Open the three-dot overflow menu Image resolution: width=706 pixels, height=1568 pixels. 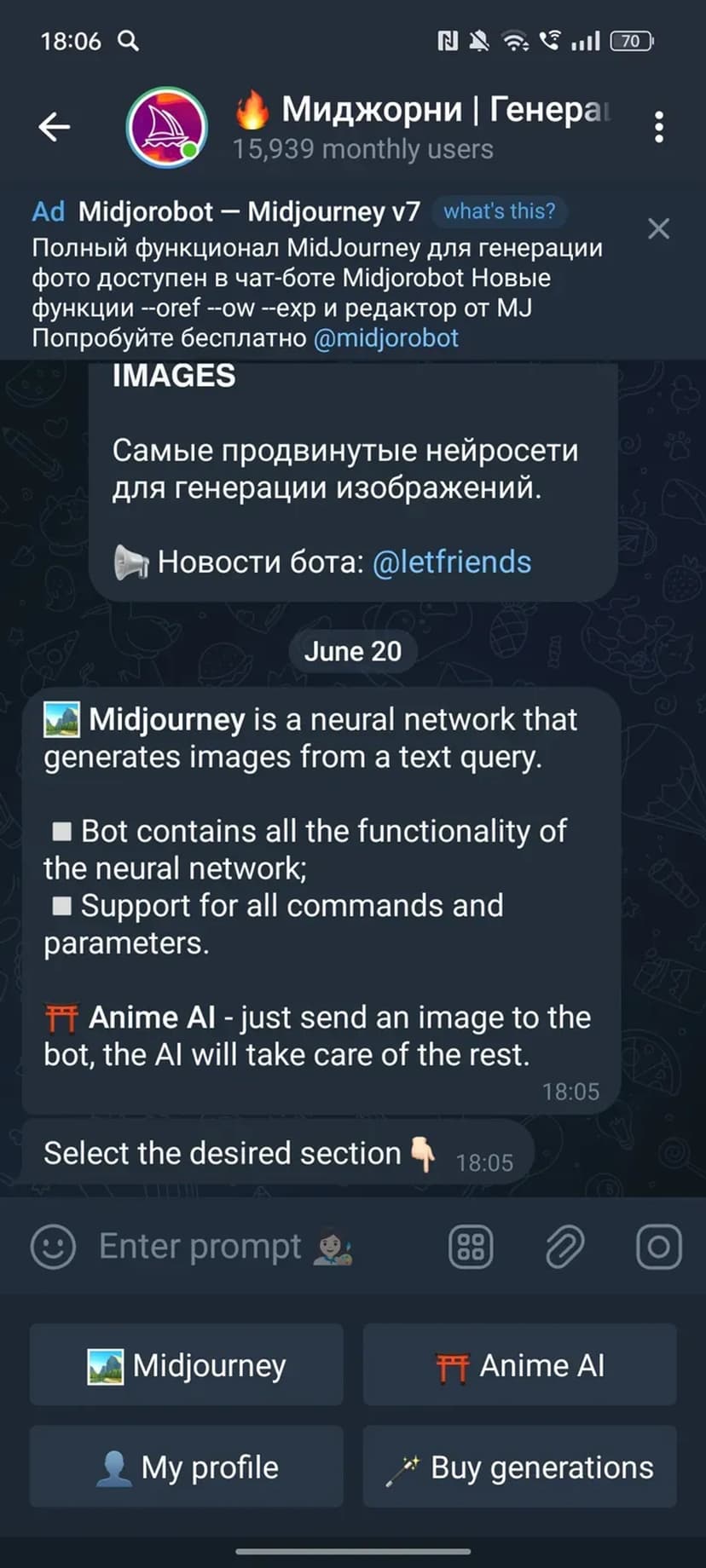[x=658, y=127]
